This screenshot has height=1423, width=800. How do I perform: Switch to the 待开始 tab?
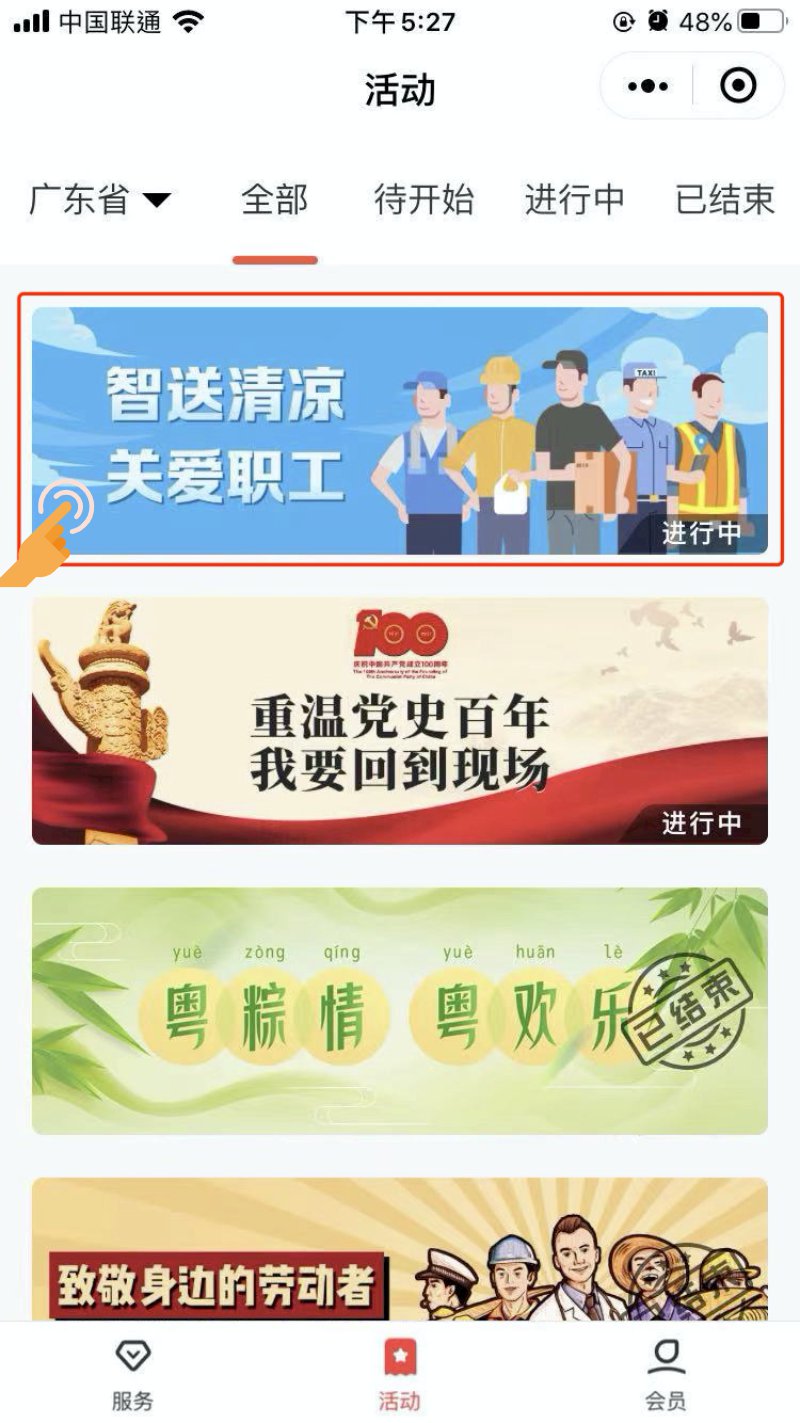coord(423,200)
